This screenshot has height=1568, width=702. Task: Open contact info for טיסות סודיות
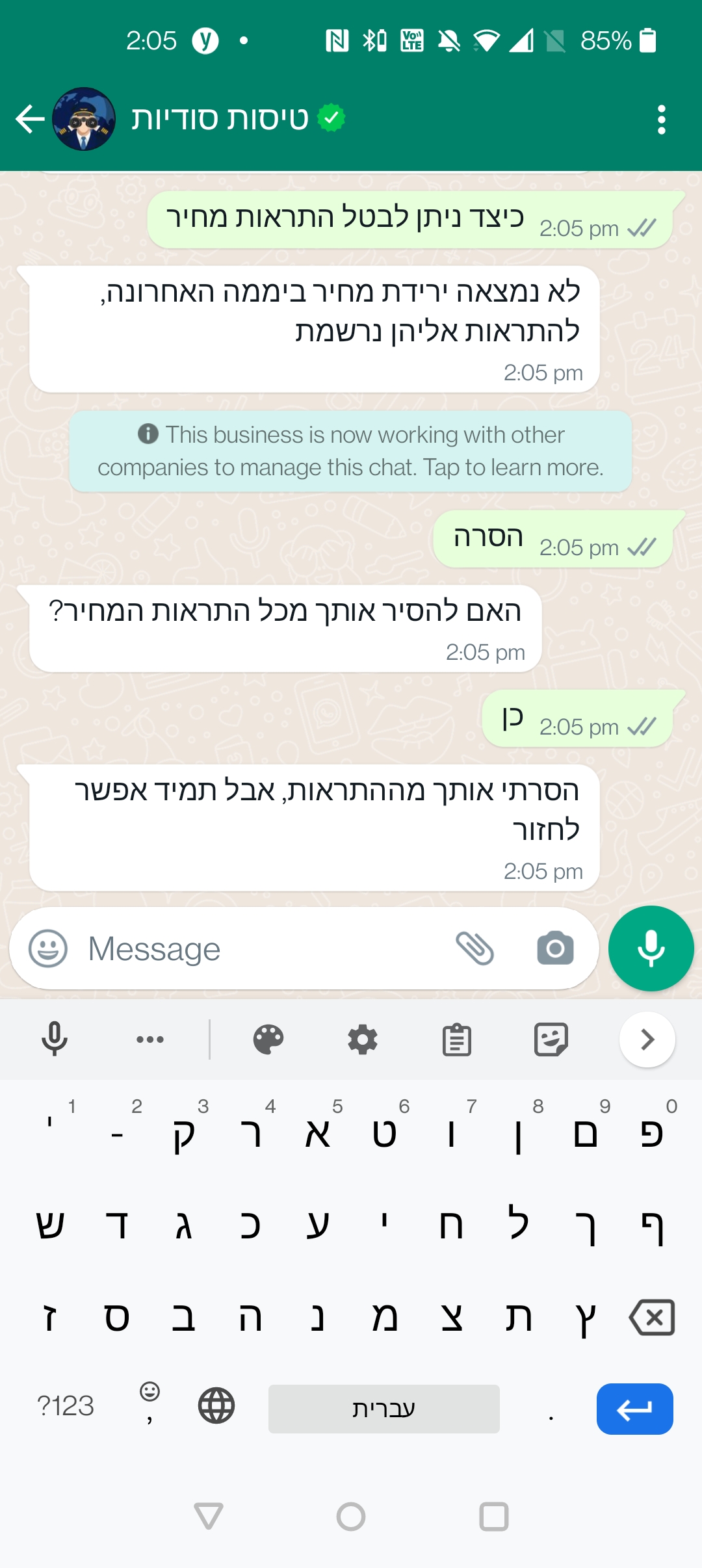pos(220,119)
